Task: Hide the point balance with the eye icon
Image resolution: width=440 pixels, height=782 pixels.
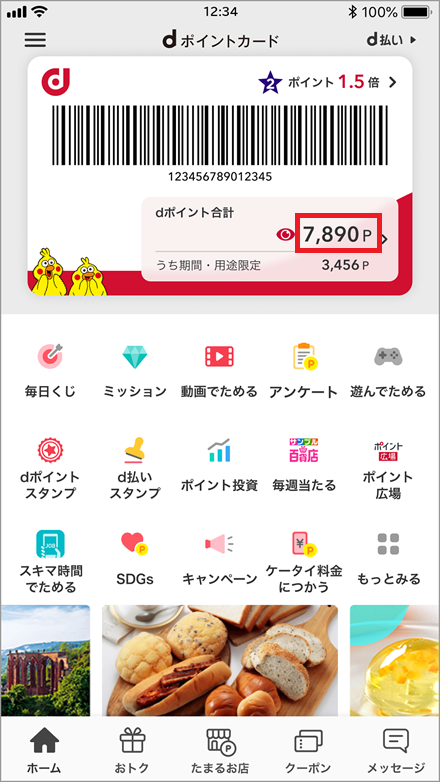Action: coord(286,234)
